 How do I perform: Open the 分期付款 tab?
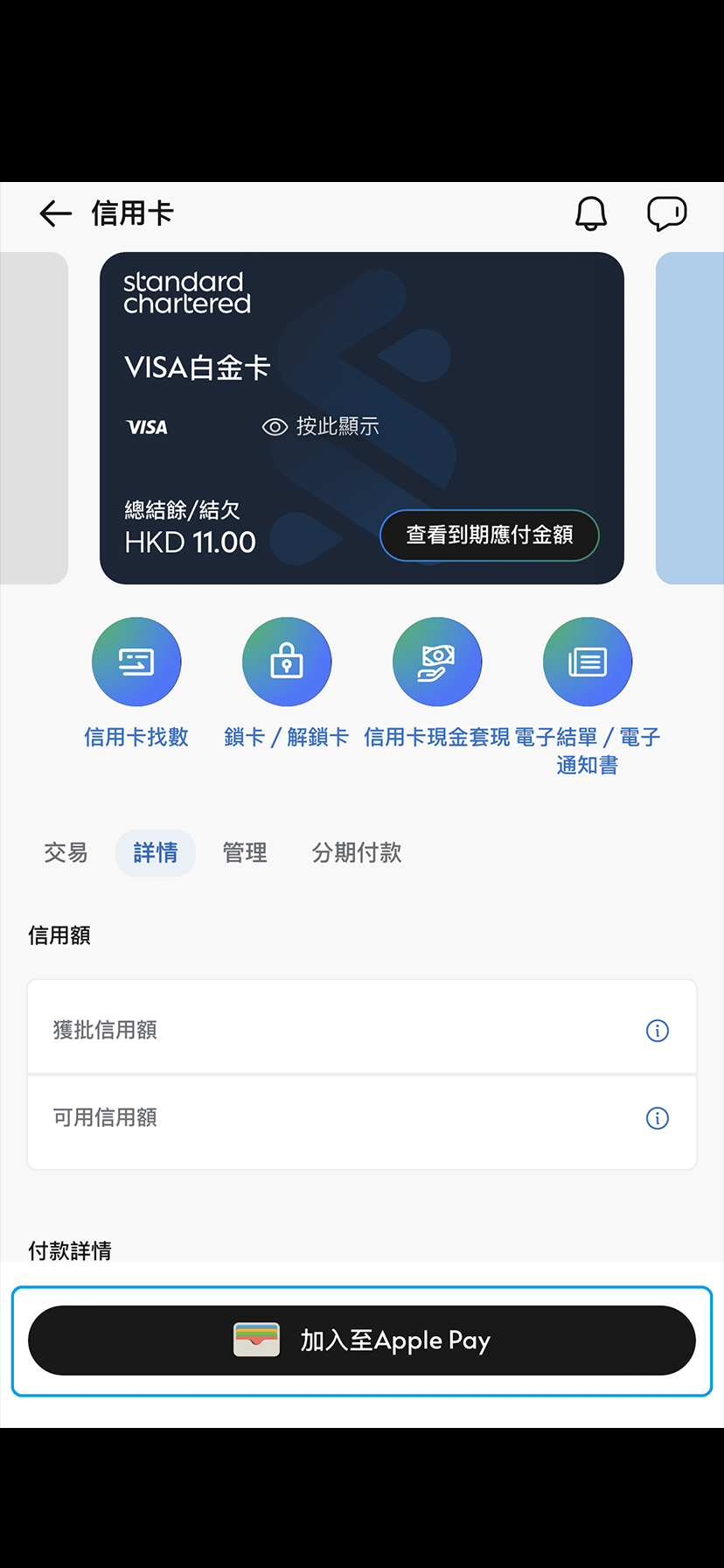(x=356, y=852)
